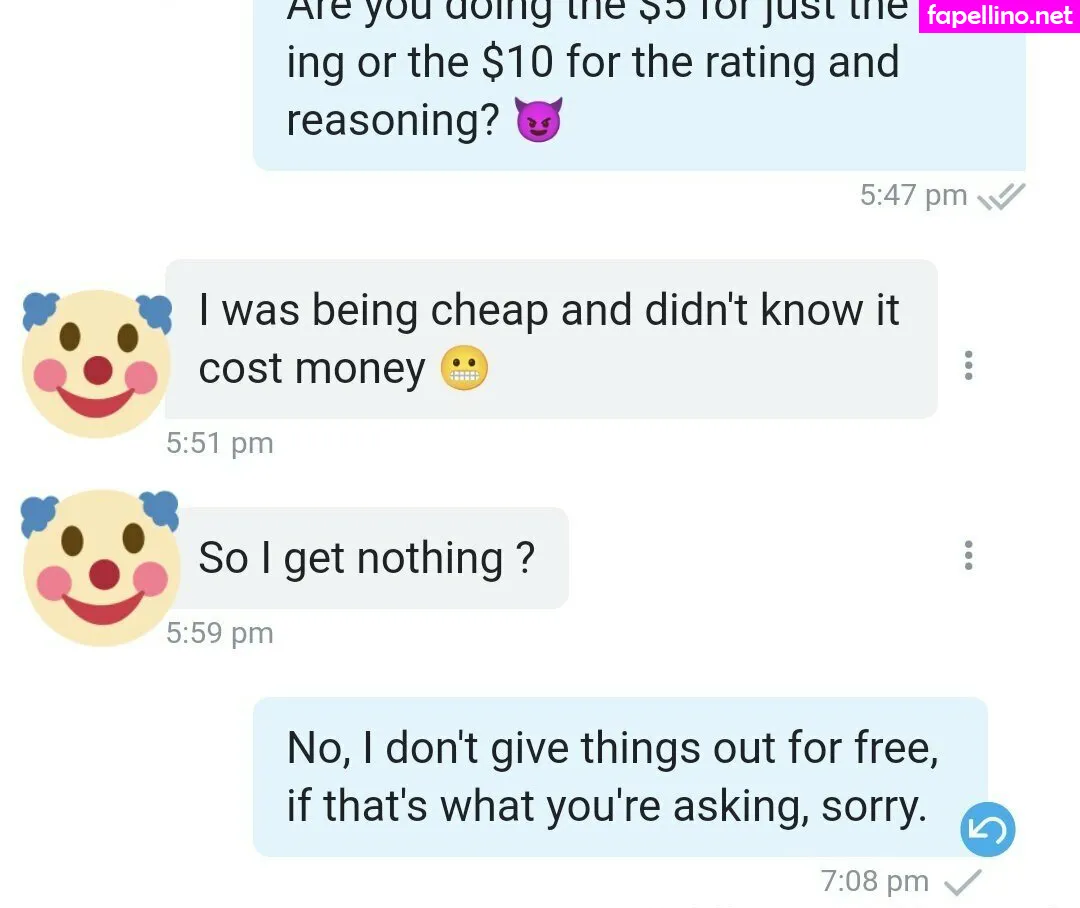Open options for the "So I get nothing ?" message

[968, 555]
